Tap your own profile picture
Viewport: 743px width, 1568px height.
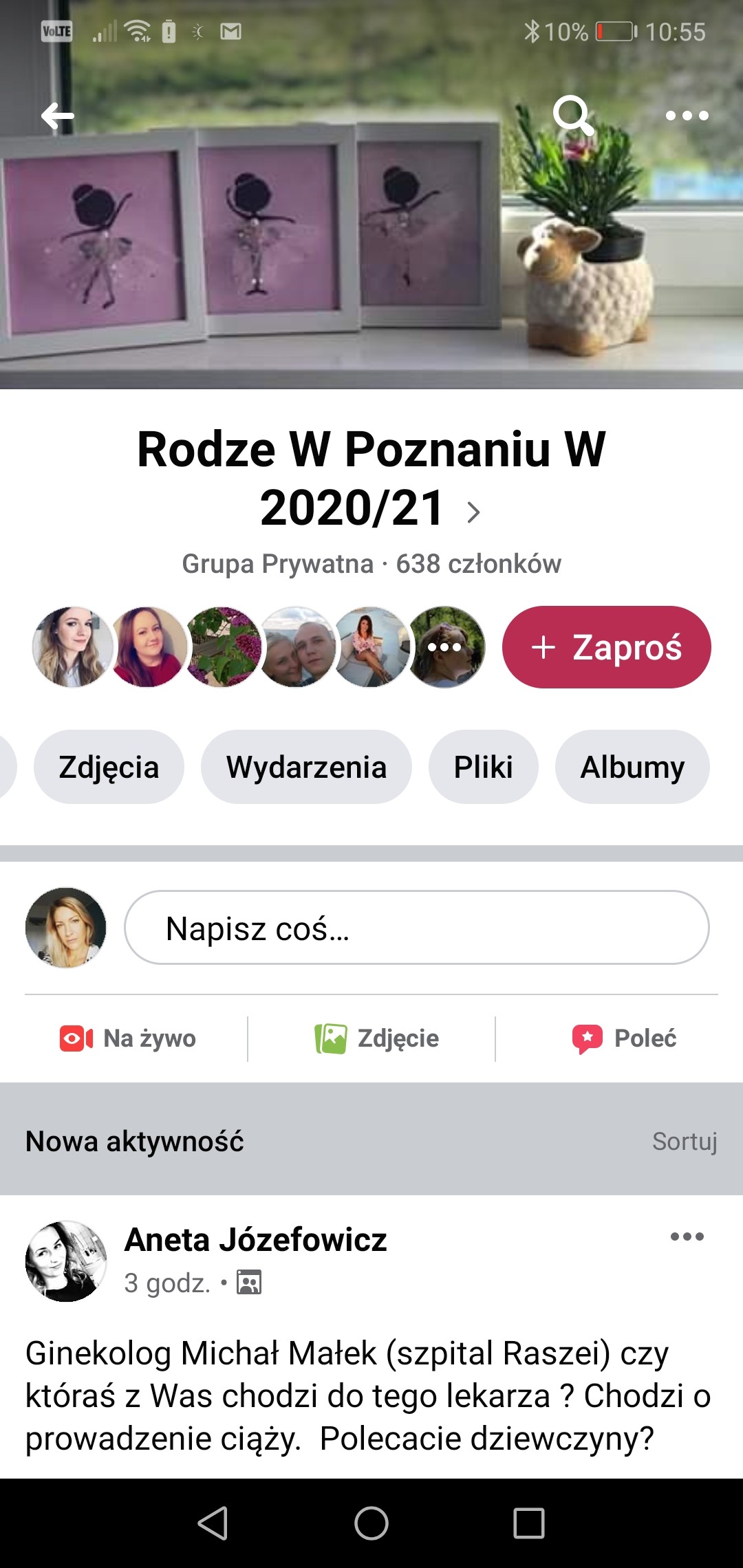(66, 928)
